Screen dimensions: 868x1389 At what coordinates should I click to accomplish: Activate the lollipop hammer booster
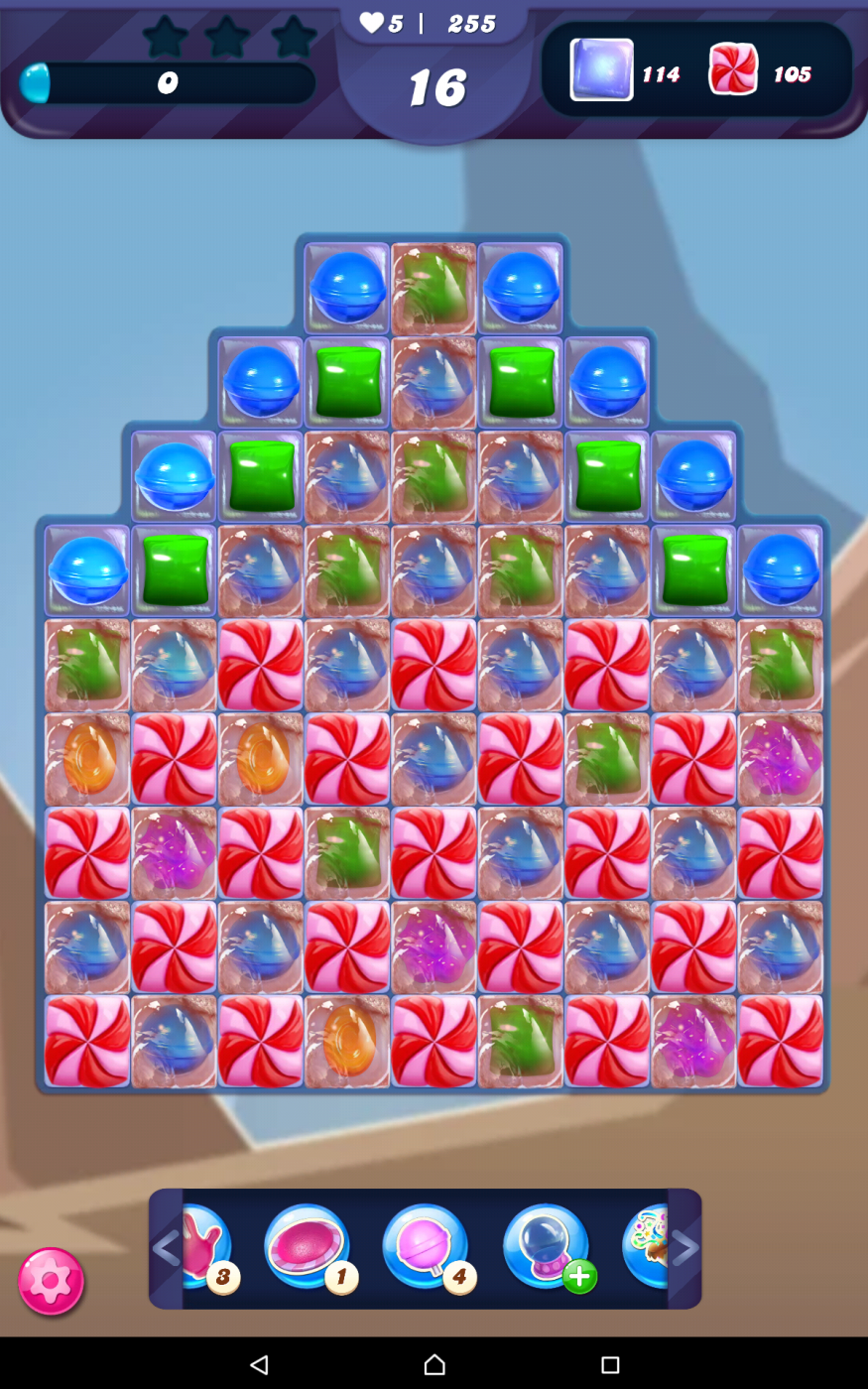click(x=426, y=1247)
